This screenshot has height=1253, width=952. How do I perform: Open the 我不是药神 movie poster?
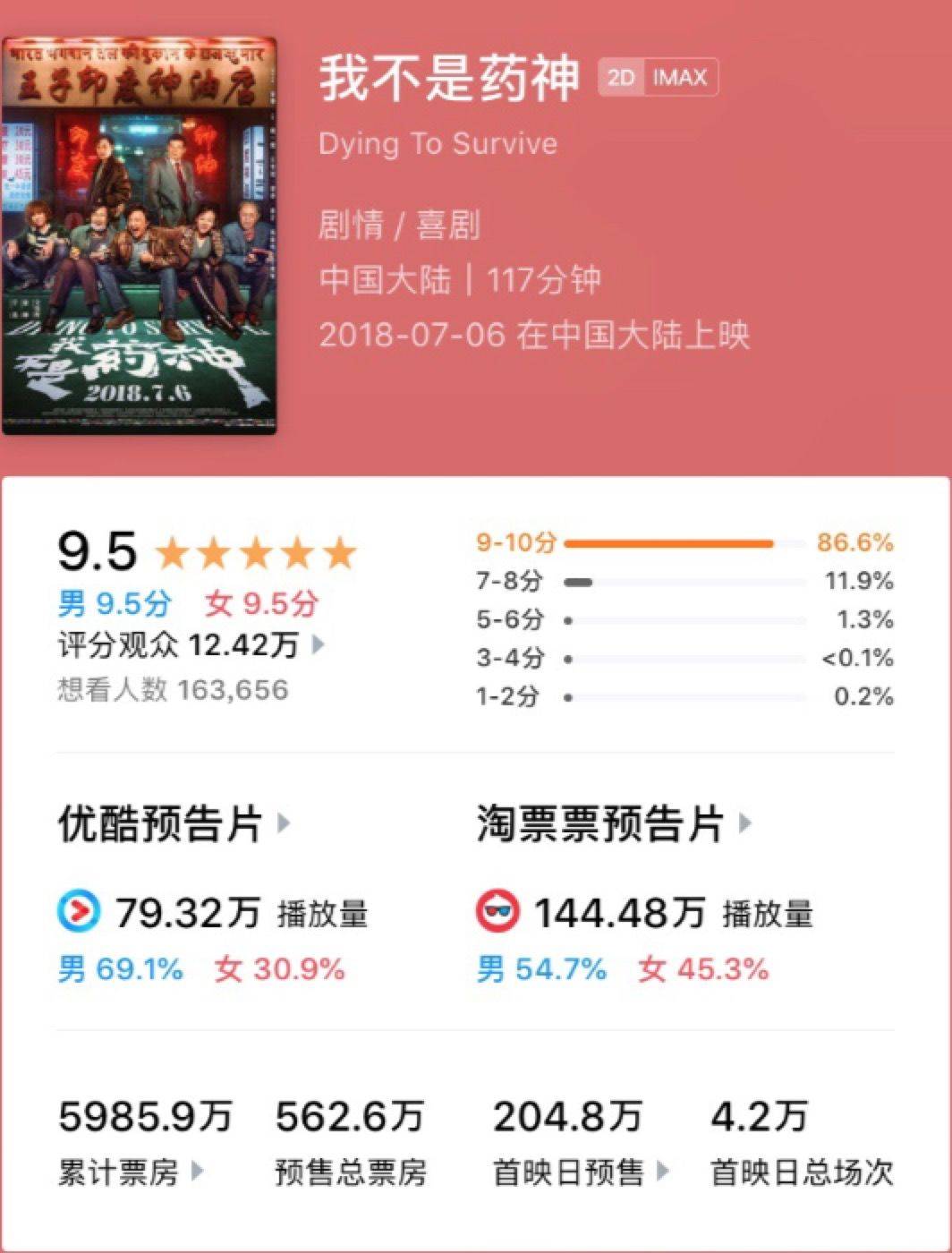coord(140,235)
